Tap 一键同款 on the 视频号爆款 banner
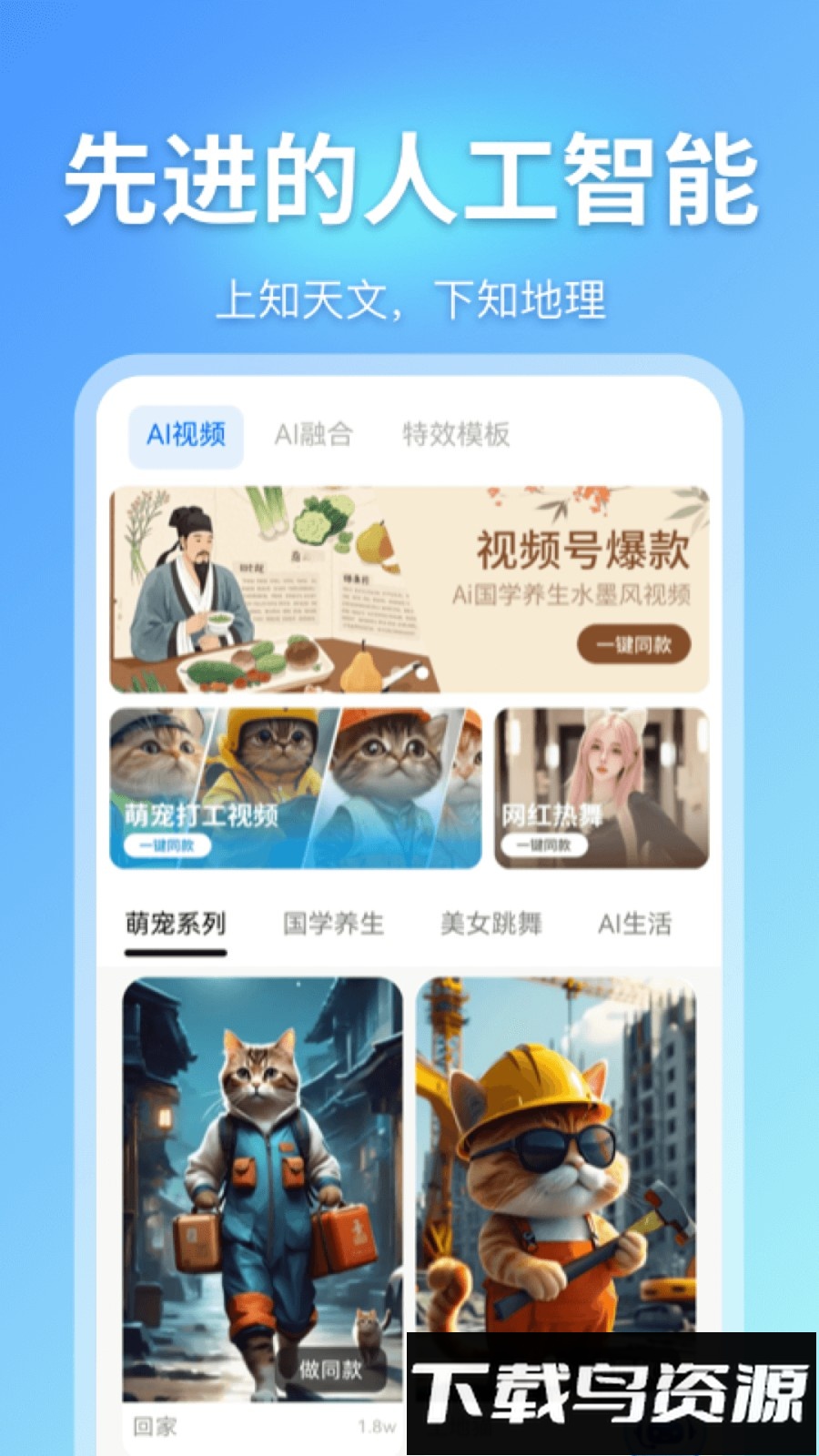The width and height of the screenshot is (819, 1456). coord(634,642)
